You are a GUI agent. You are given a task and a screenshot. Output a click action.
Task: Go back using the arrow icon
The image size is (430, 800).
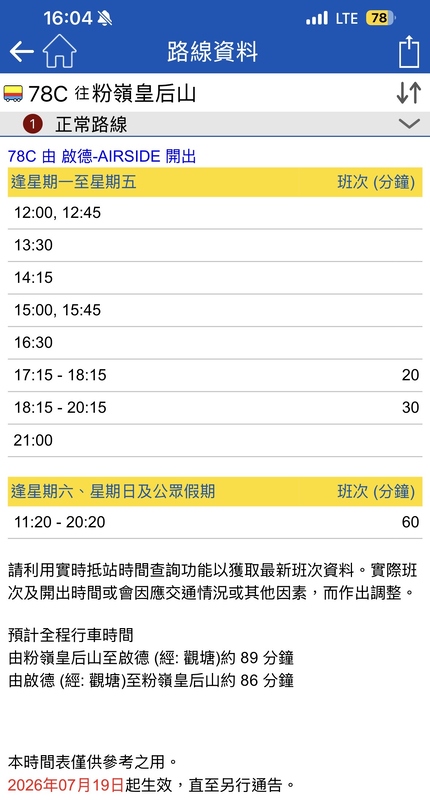[x=21, y=52]
